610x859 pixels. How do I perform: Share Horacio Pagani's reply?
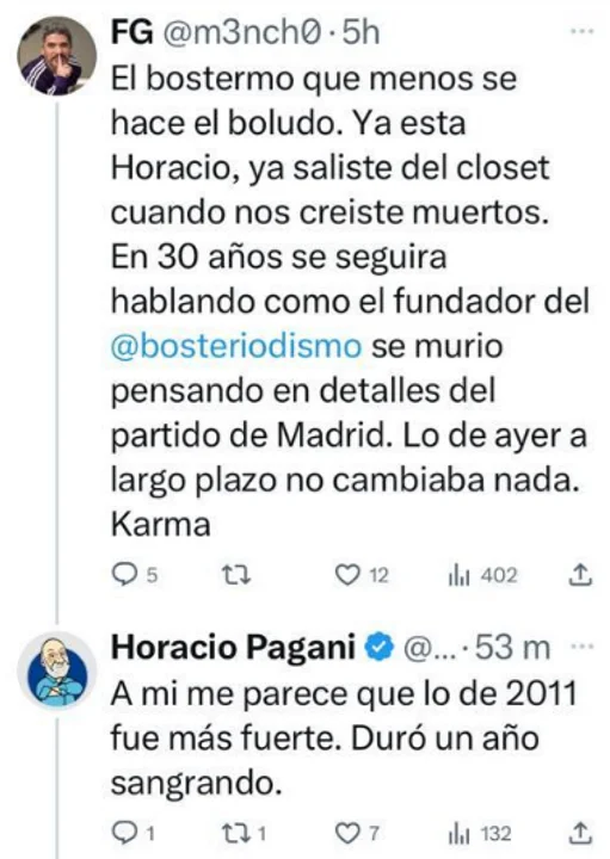[580, 833]
